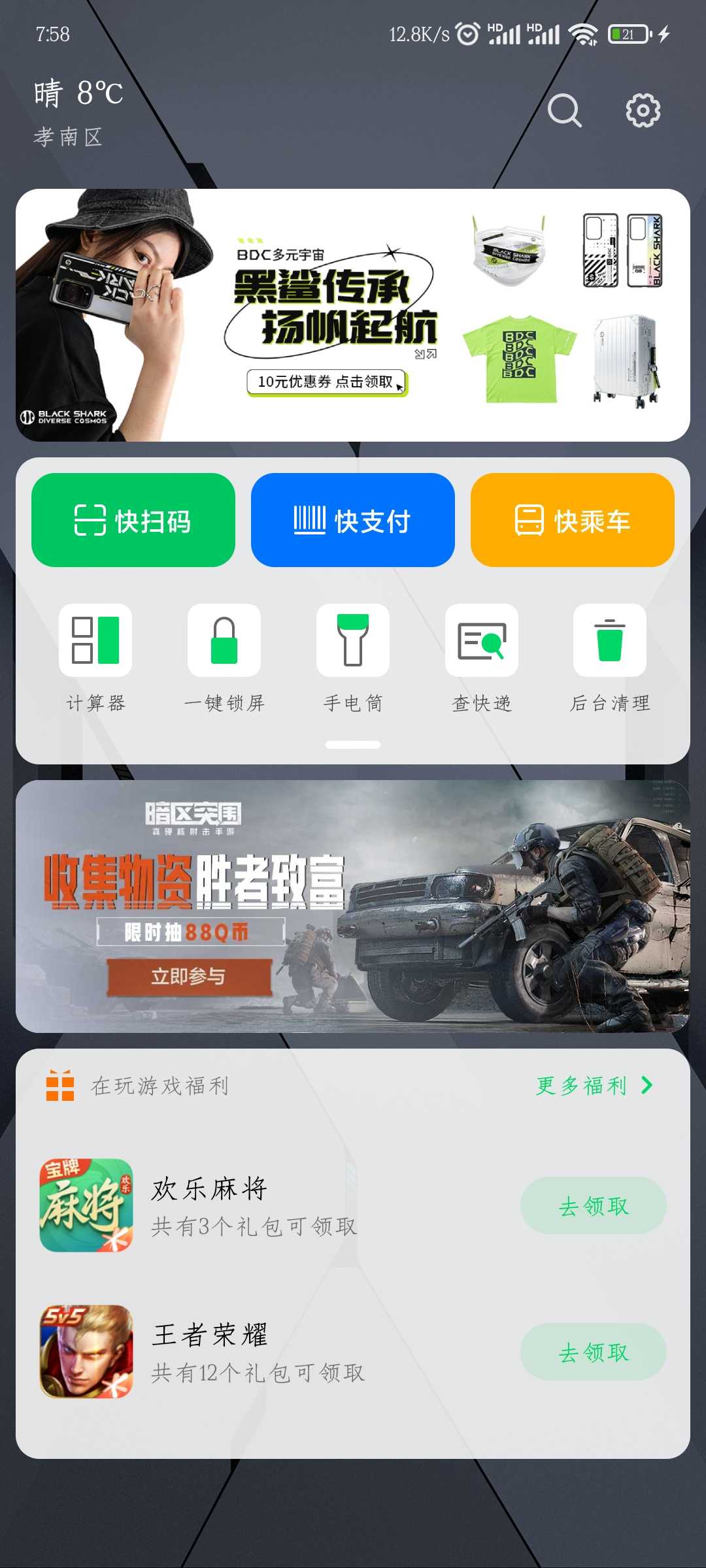Lock screen with 一键锁屏
The image size is (706, 1568).
coord(224,658)
